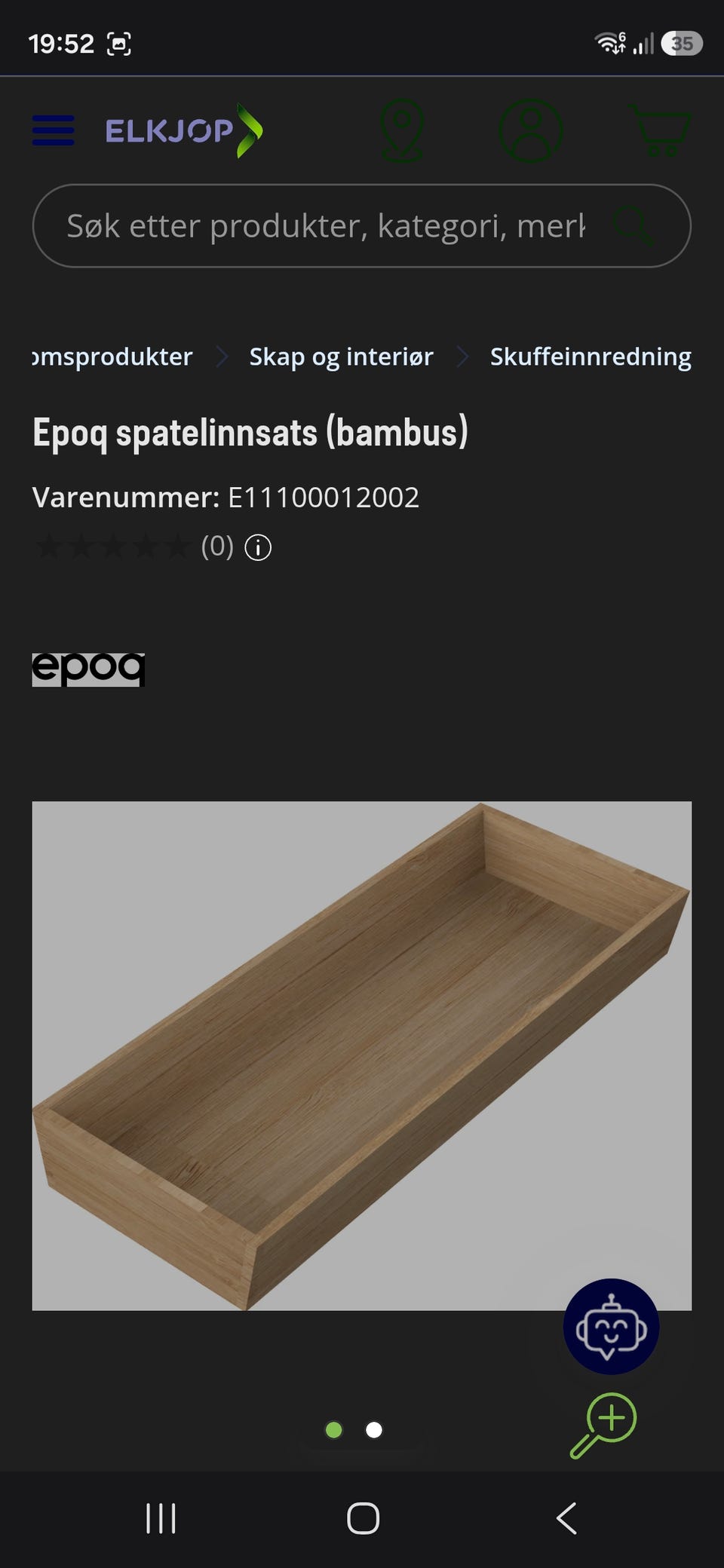Tap the search magnifier icon
Screen dimensions: 724x1568
[632, 225]
